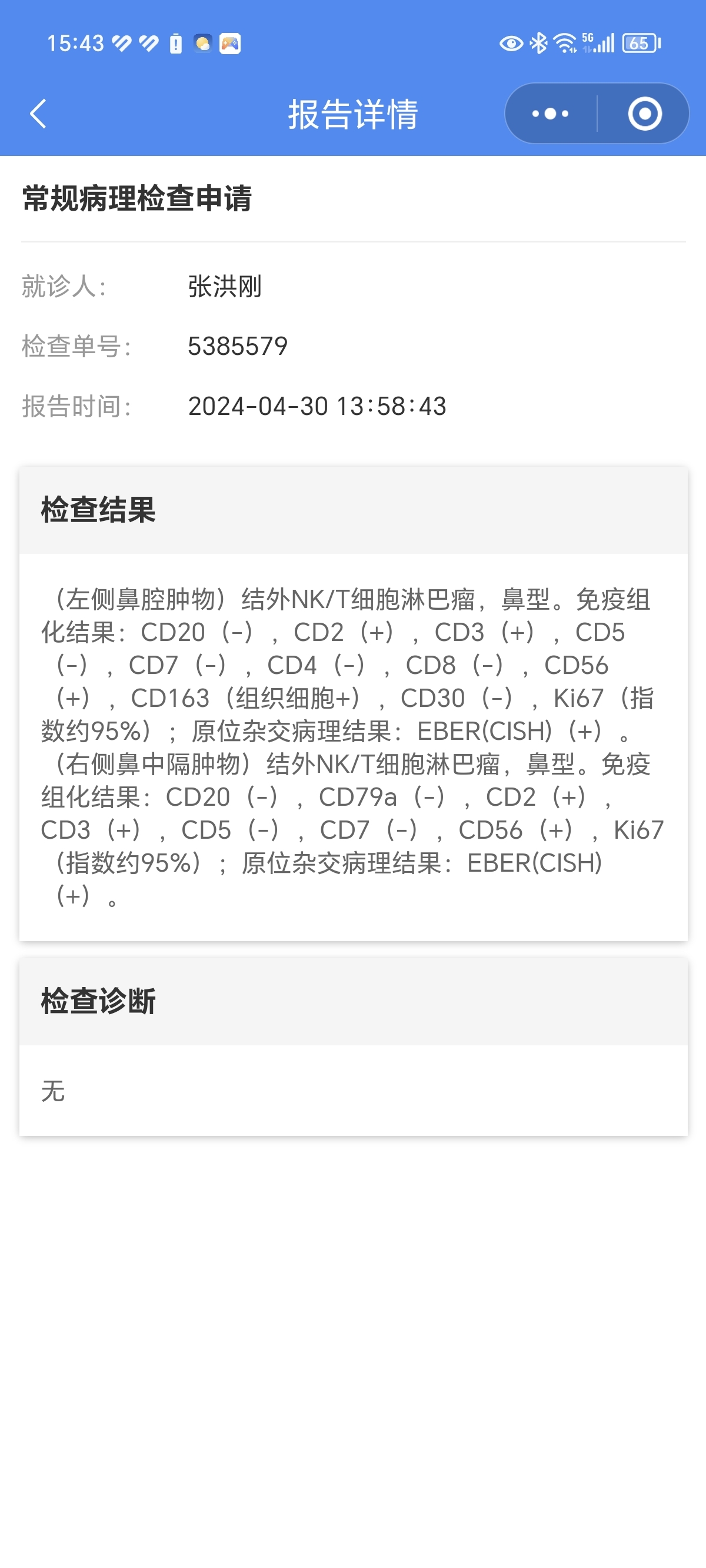Go back from the report details page
The width and height of the screenshot is (706, 1568).
coord(38,114)
